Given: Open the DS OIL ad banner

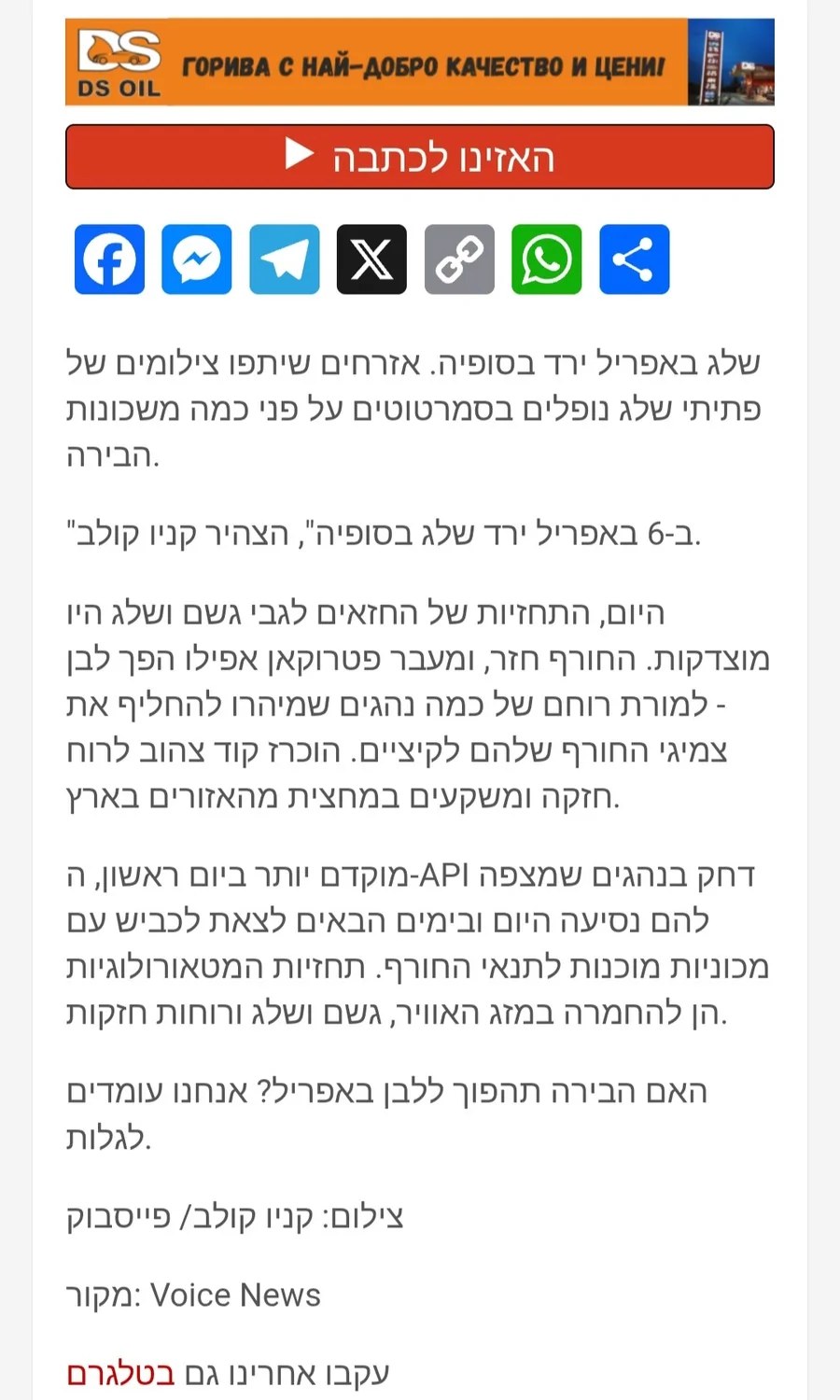Looking at the screenshot, I should click(x=419, y=63).
